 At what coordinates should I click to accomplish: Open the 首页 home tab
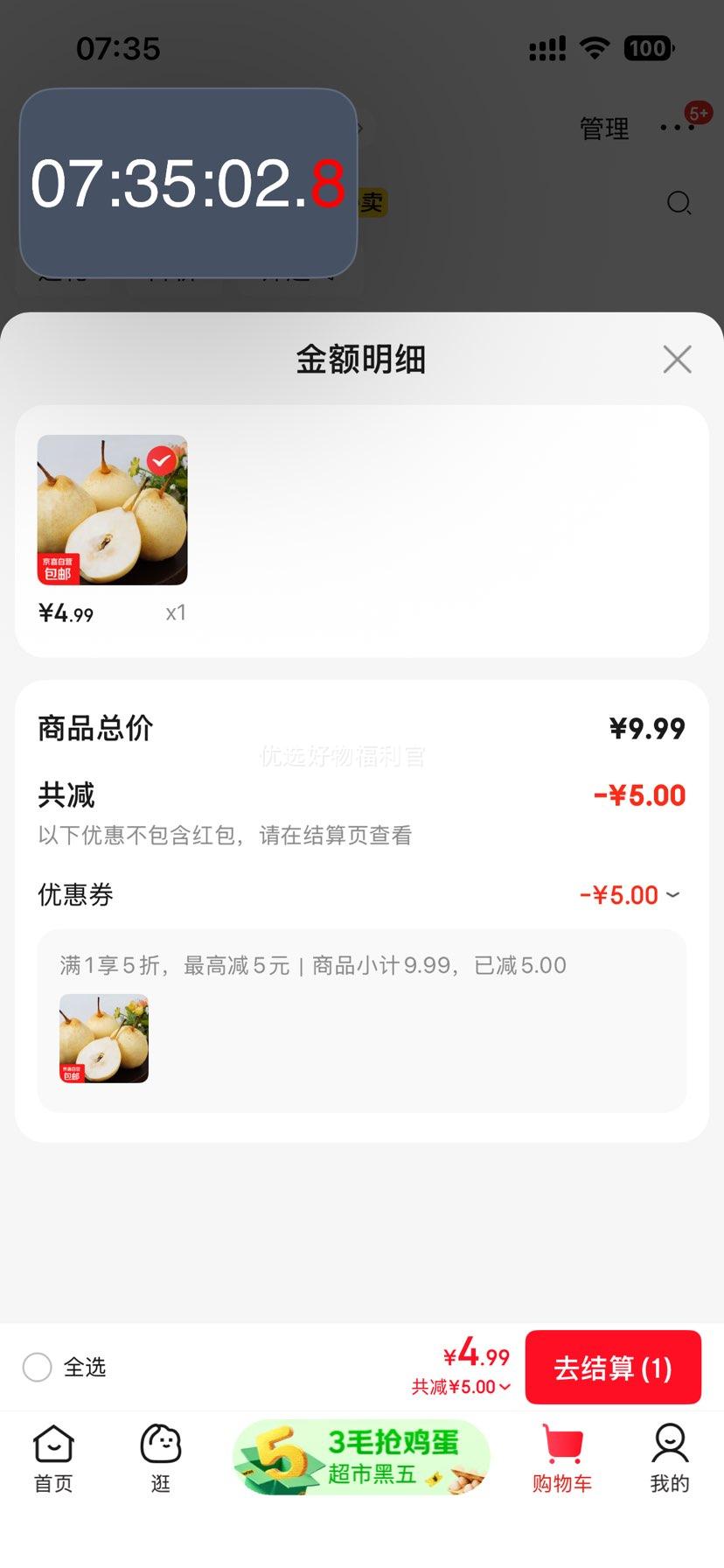click(x=53, y=1459)
